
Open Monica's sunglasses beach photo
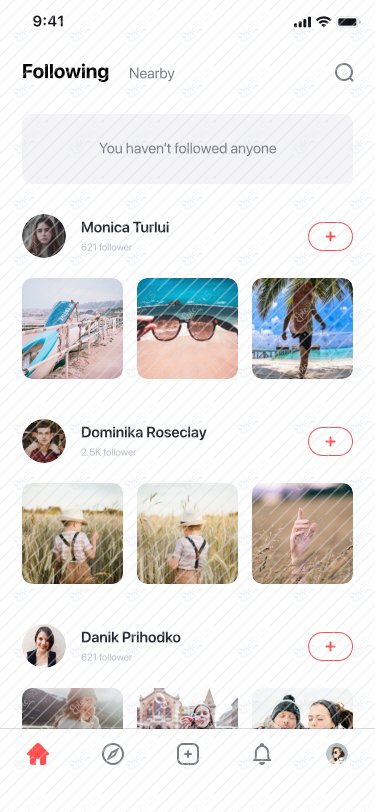pos(188,328)
